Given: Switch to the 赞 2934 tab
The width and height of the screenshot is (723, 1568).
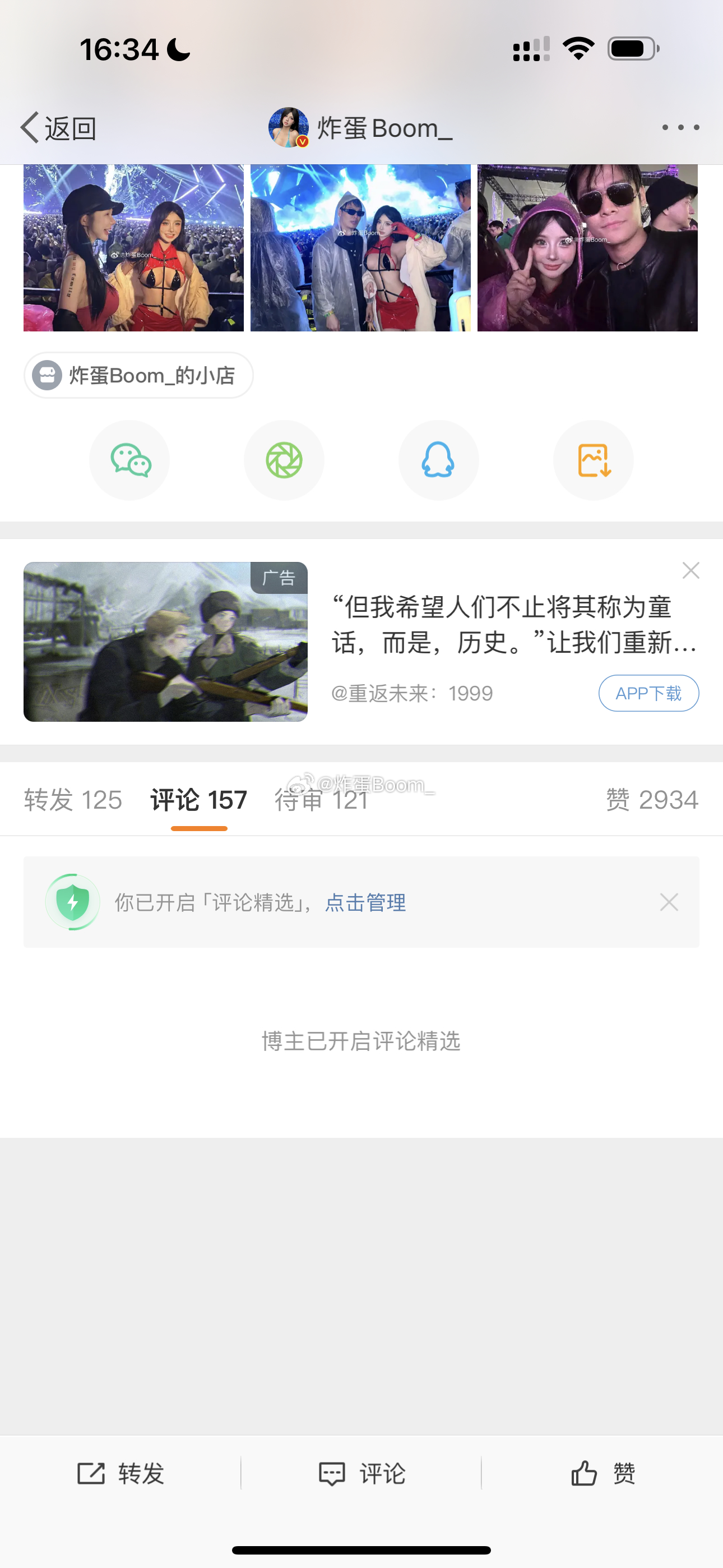Looking at the screenshot, I should click(652, 800).
